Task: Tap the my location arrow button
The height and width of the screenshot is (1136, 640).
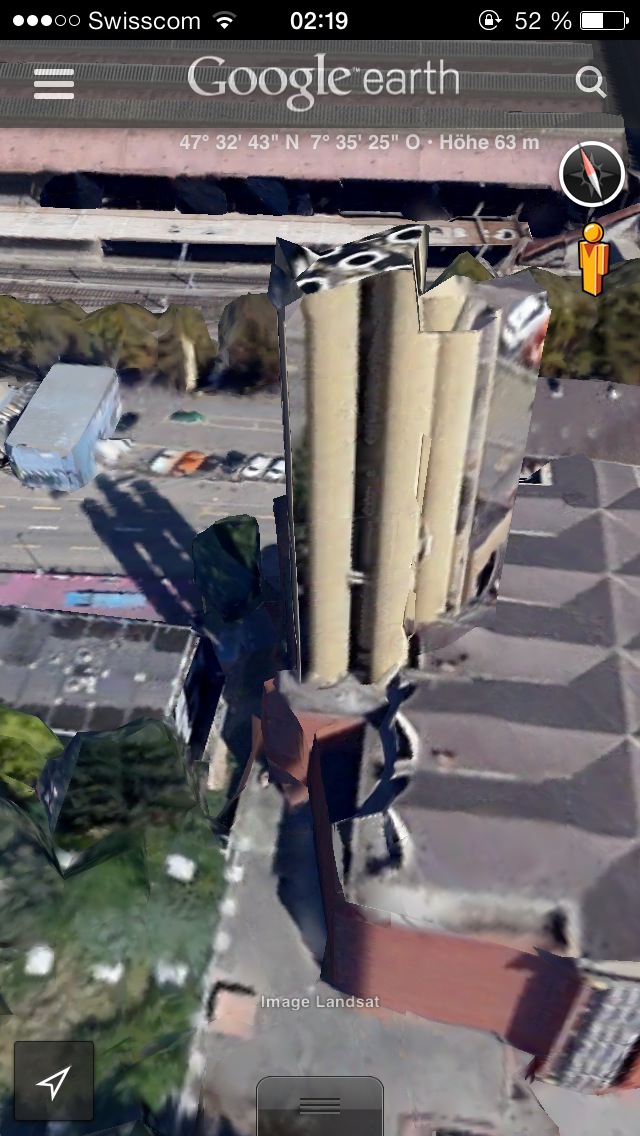Action: (54, 1081)
